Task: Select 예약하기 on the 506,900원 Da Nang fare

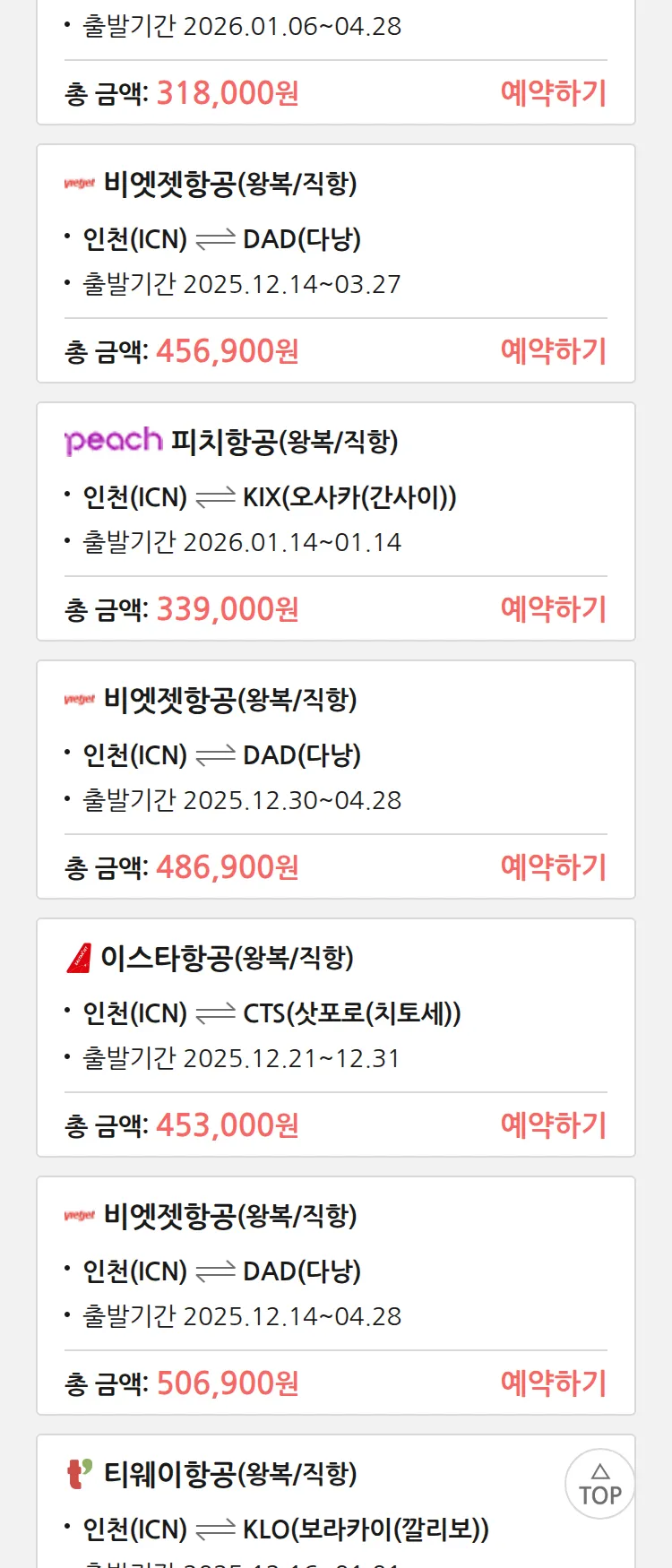Action: click(x=553, y=1383)
